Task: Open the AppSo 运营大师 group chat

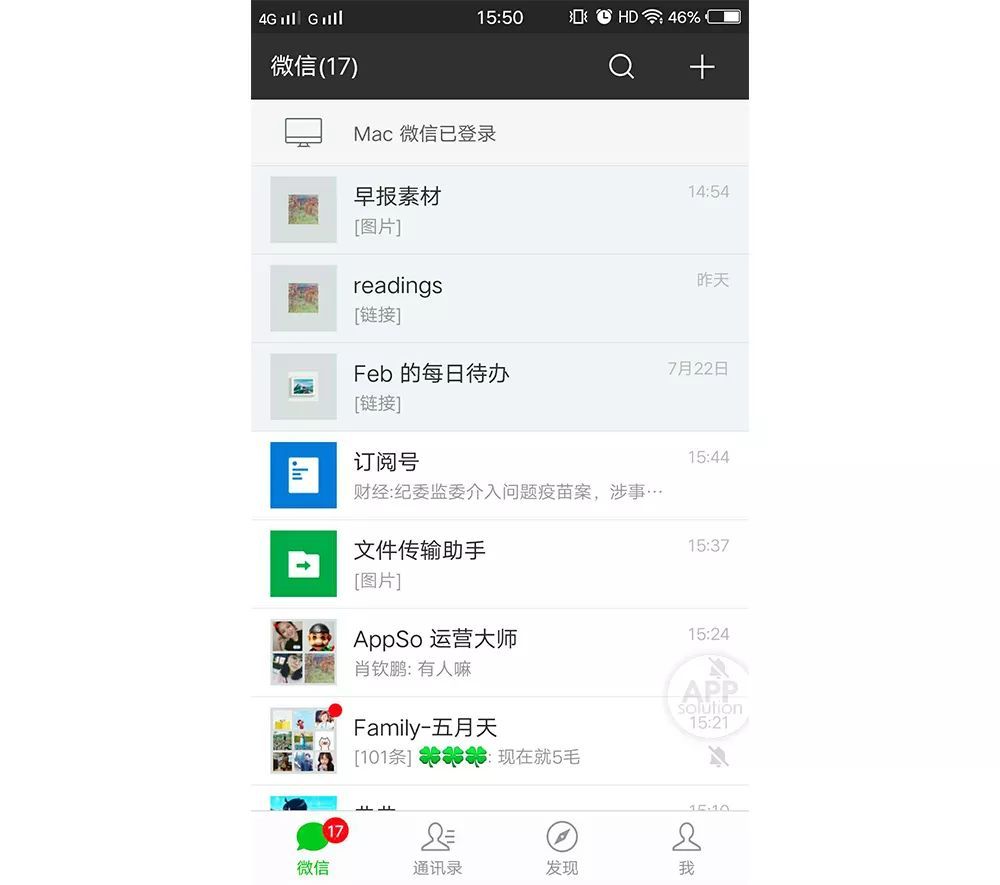Action: tap(499, 652)
